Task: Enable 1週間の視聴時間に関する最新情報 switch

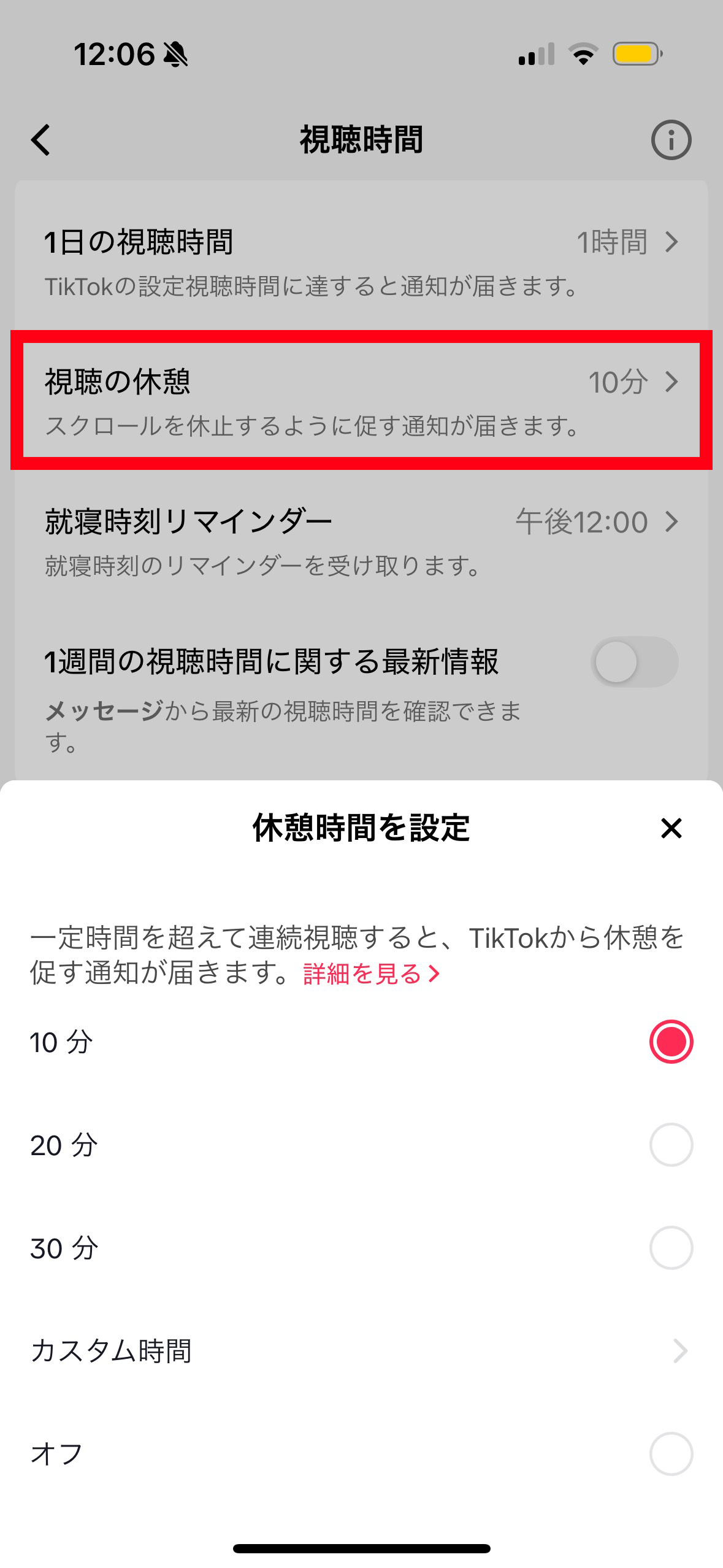Action: (x=634, y=662)
